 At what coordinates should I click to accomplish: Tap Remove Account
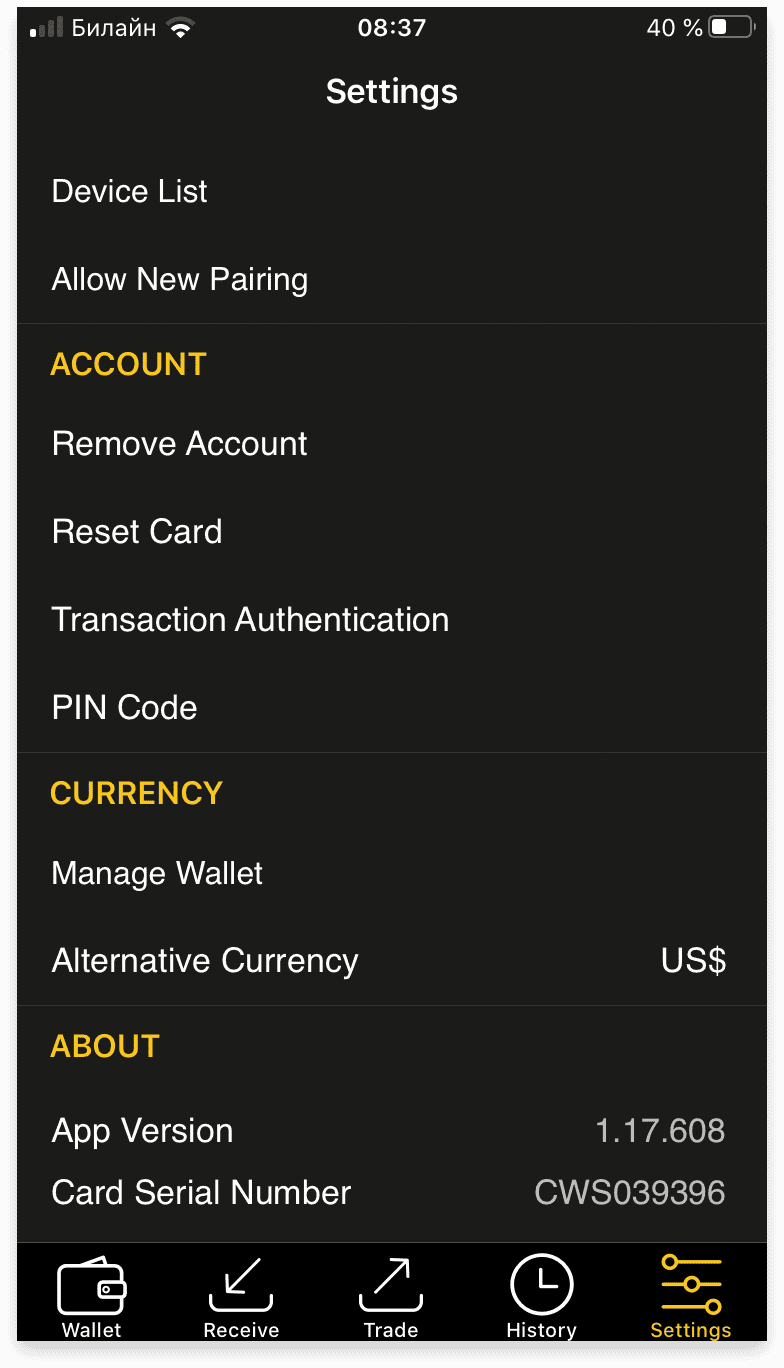tap(391, 443)
